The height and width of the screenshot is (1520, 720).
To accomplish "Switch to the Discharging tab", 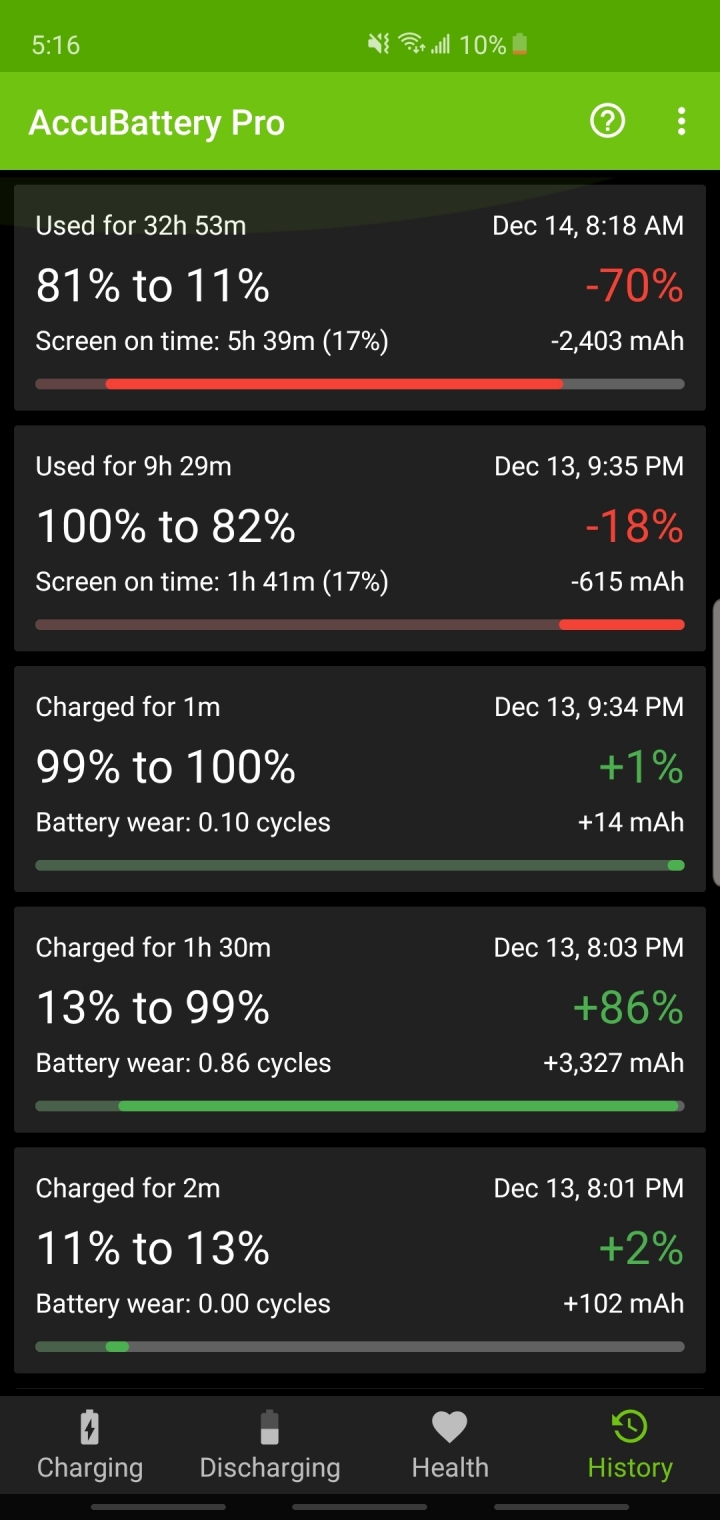I will pos(270,1446).
